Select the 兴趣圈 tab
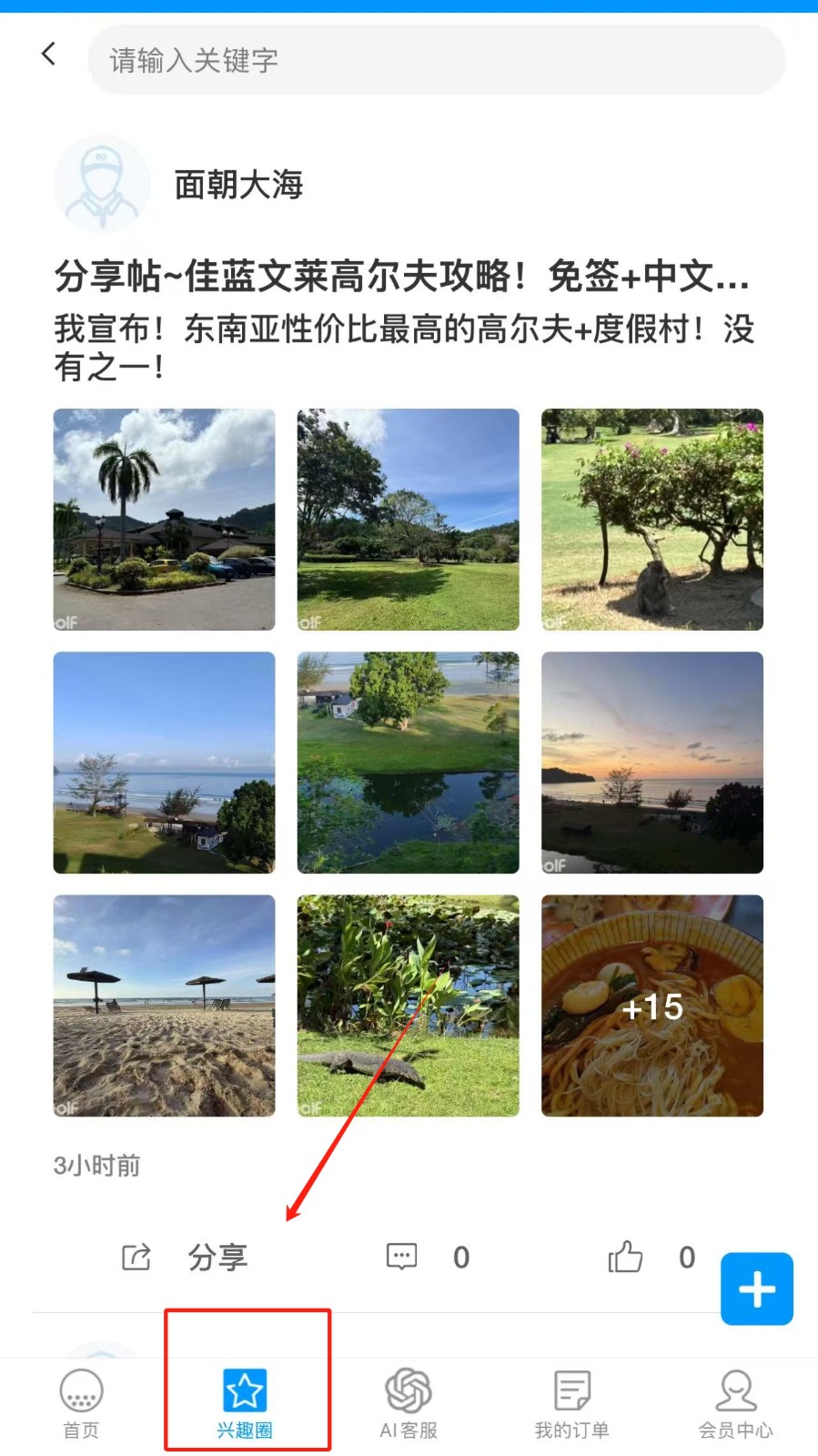818x1456 pixels. click(245, 1404)
